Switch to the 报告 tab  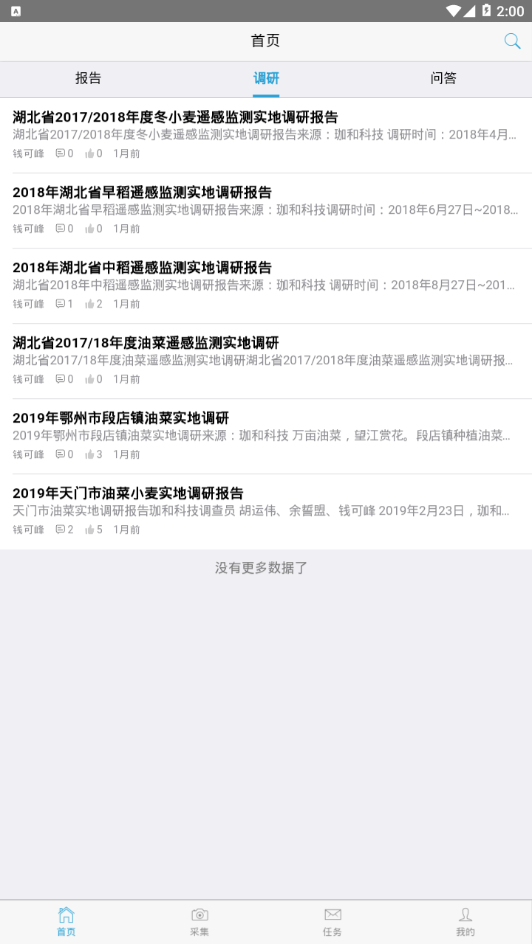tap(88, 79)
